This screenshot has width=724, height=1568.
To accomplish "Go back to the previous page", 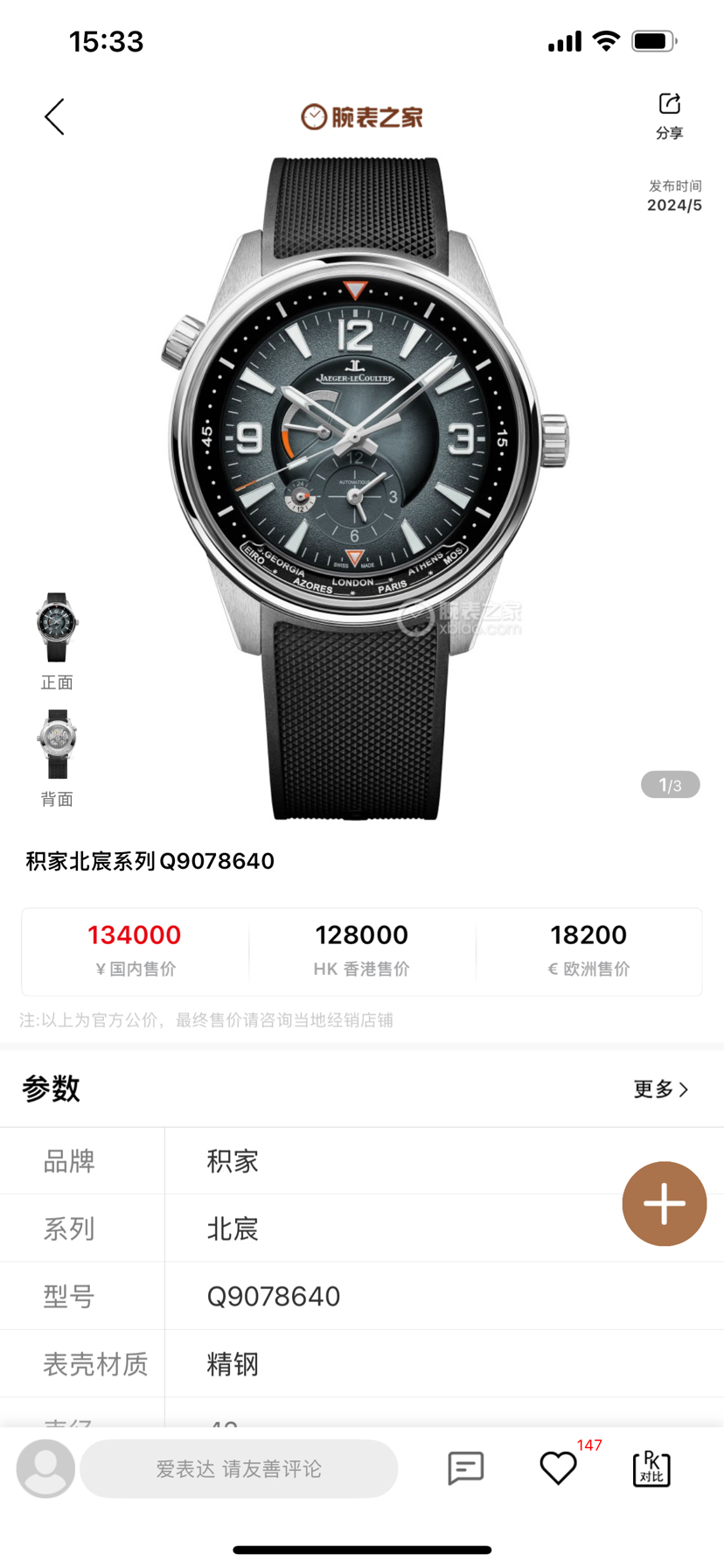I will 55,117.
